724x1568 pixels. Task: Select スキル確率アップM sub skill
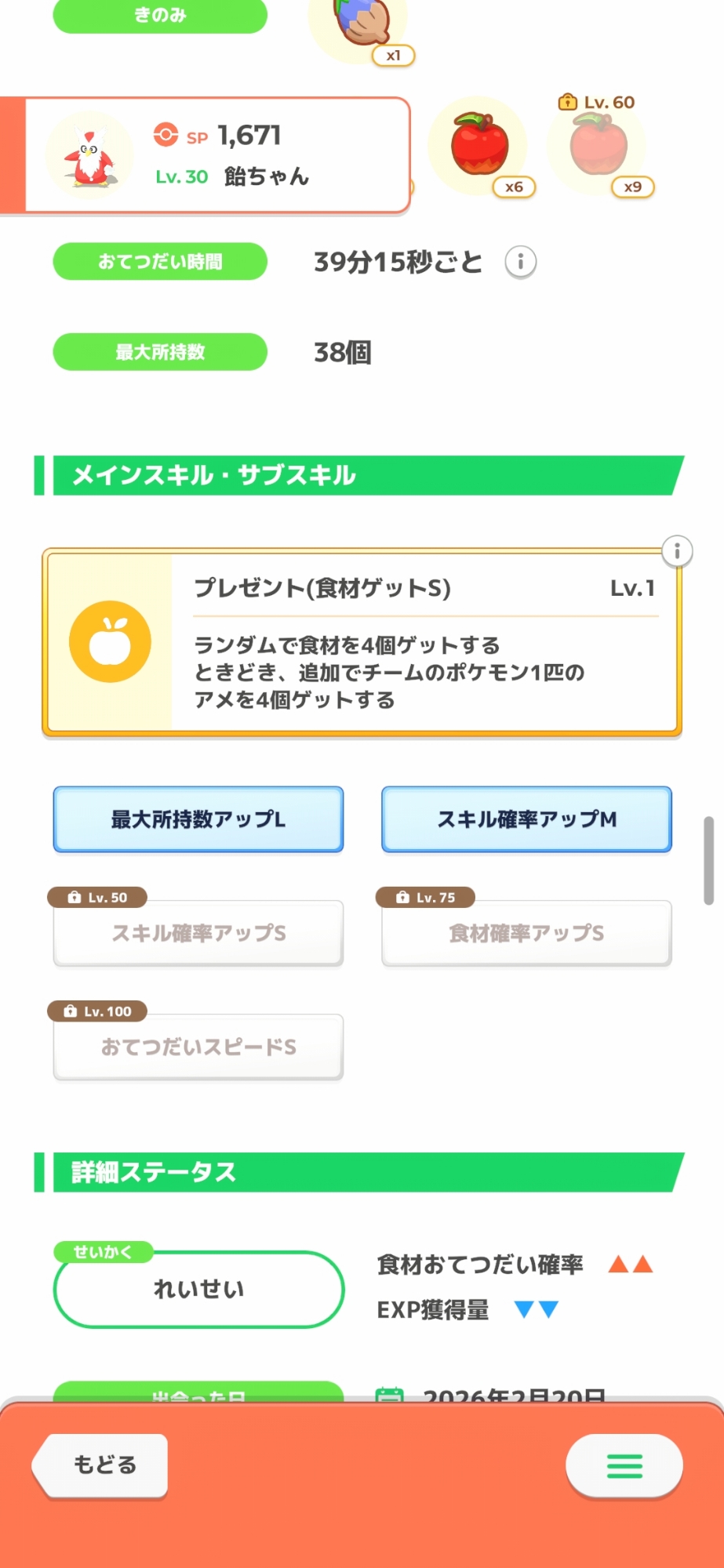526,819
